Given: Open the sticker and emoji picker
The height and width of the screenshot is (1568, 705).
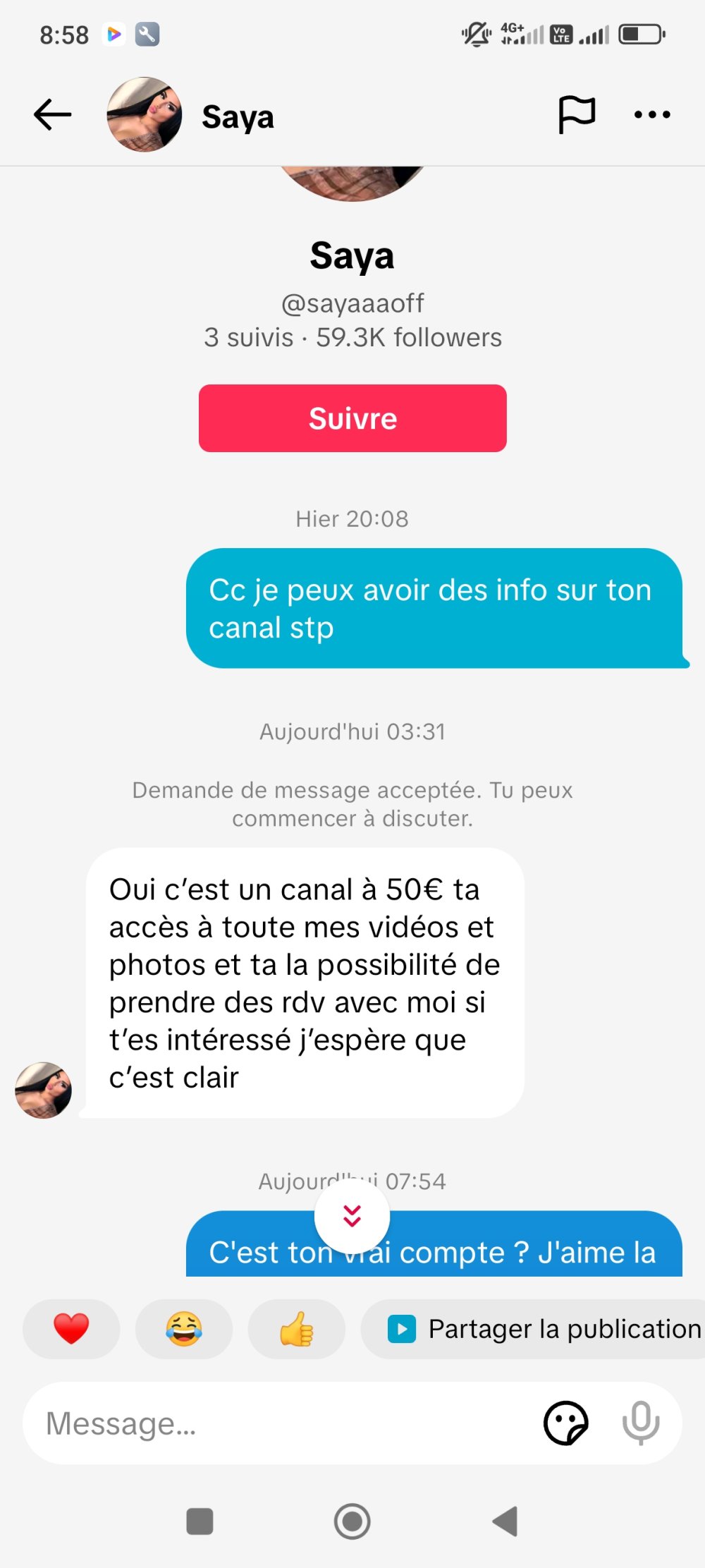Looking at the screenshot, I should (565, 1423).
